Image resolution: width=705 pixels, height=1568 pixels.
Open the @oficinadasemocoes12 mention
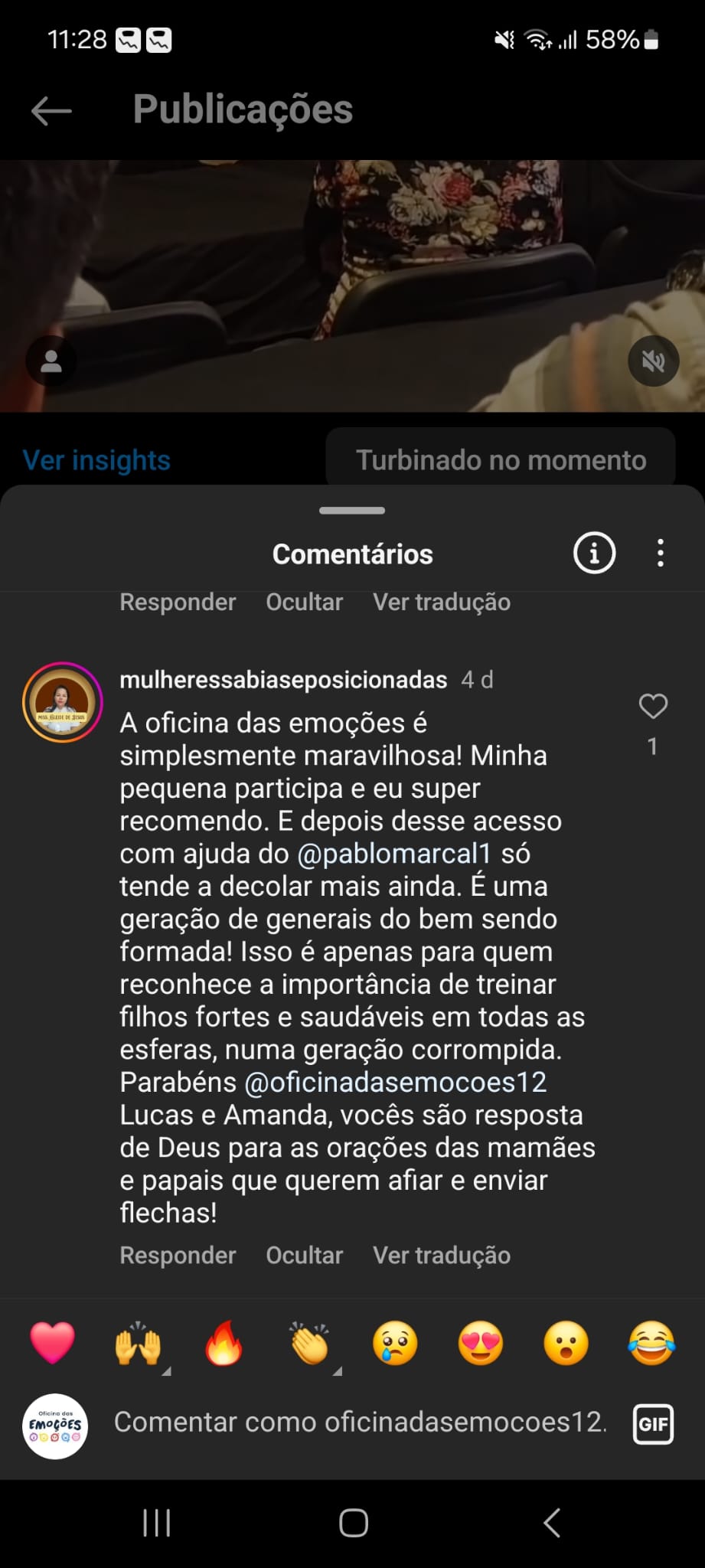coord(395,1083)
